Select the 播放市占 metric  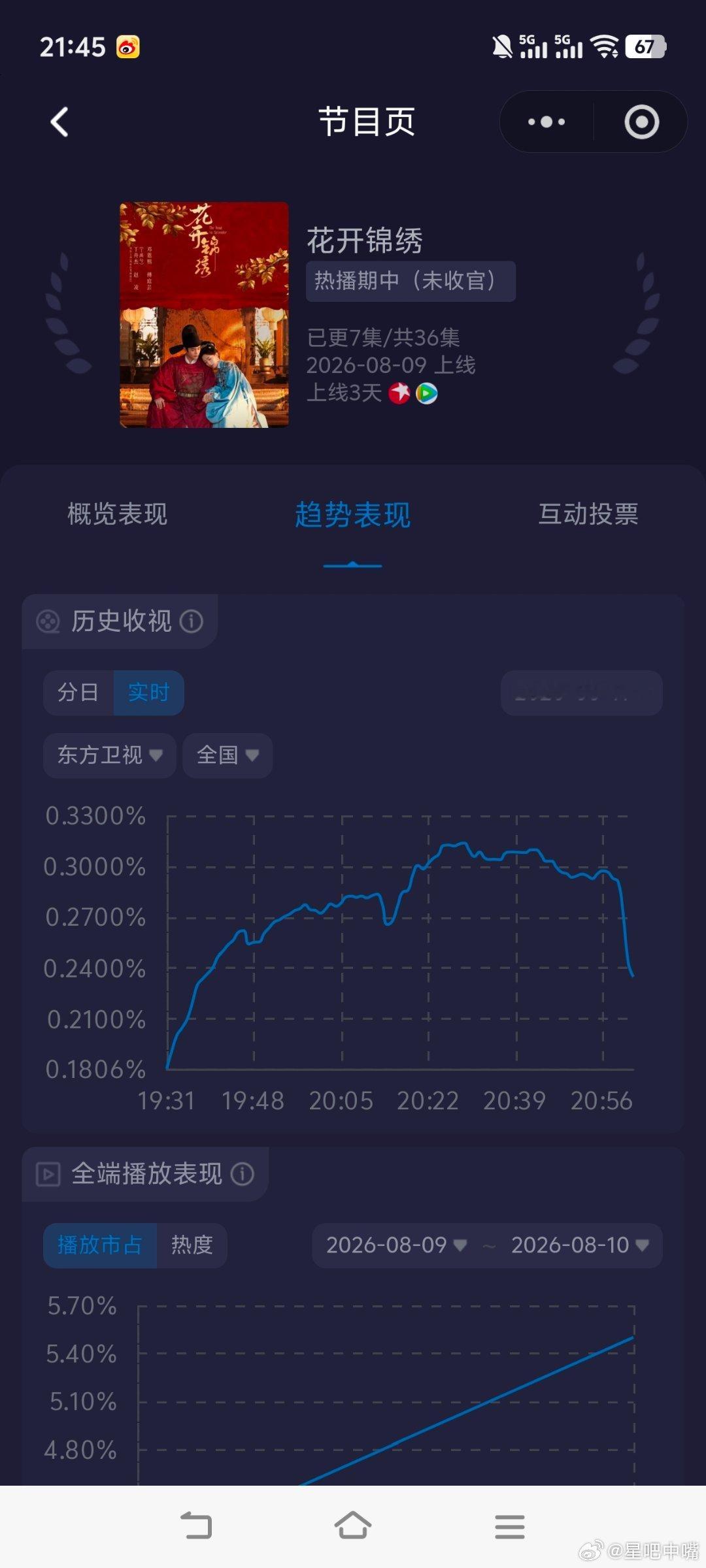click(x=100, y=1245)
